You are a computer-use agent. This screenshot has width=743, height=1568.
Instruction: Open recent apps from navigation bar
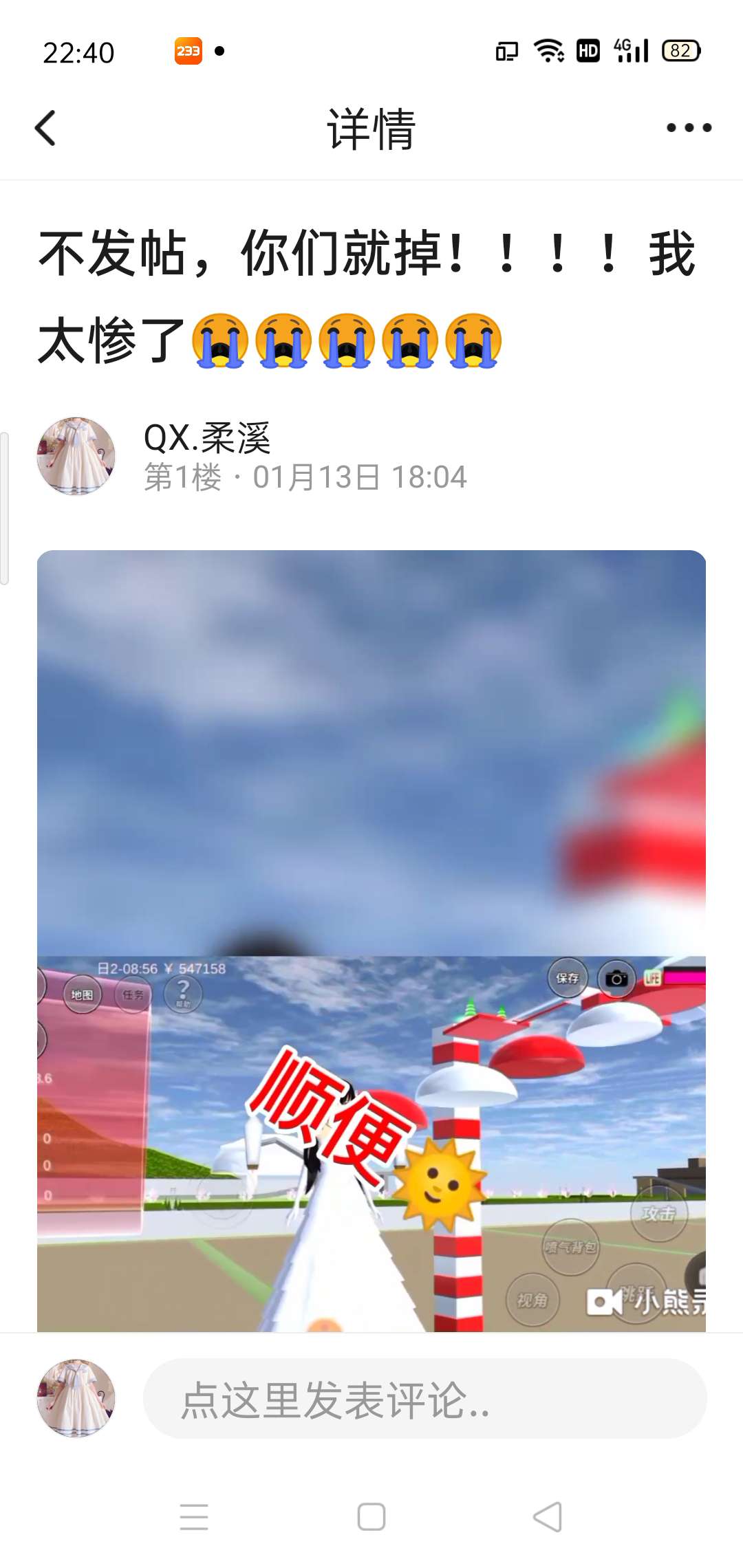tap(194, 1517)
